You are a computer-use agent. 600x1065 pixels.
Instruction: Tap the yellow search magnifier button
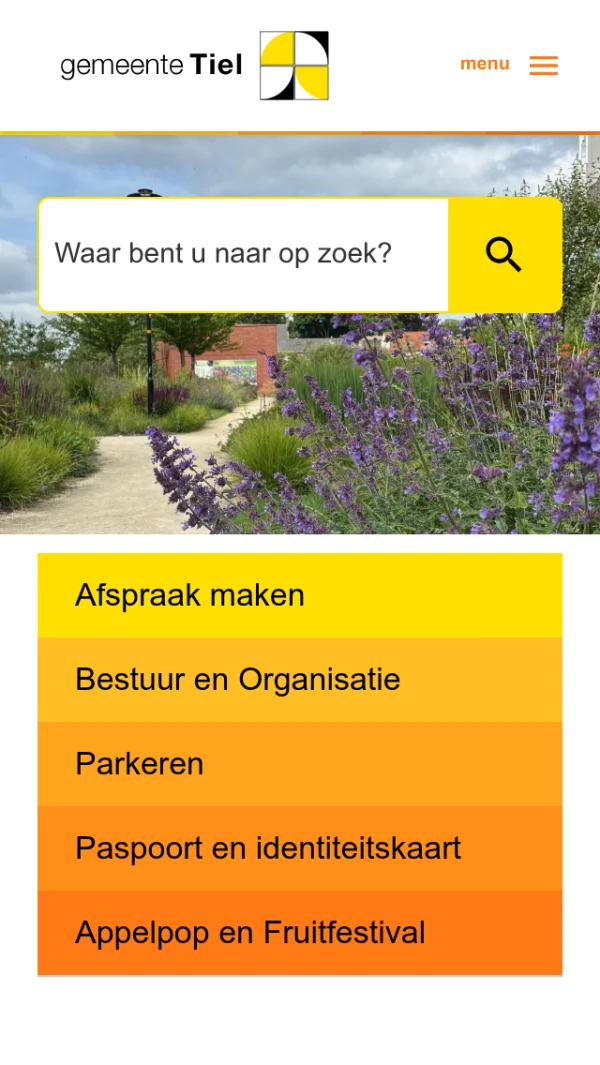point(504,255)
